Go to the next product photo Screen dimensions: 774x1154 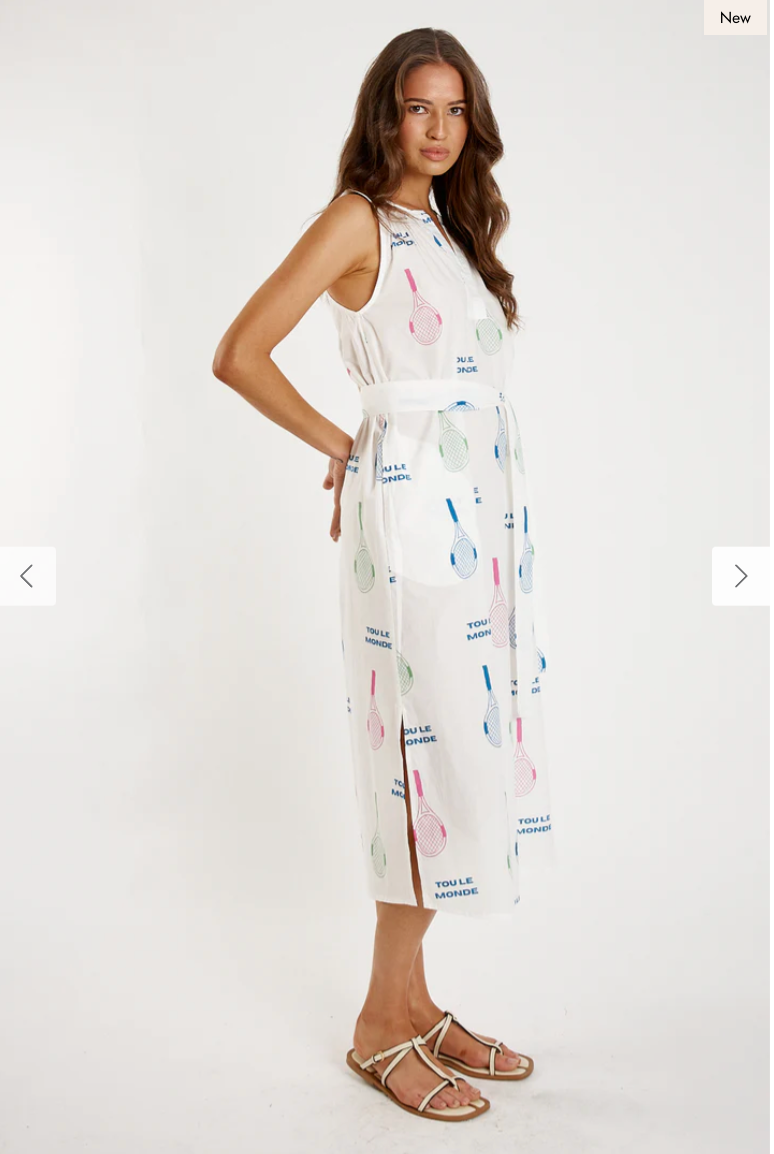740,576
